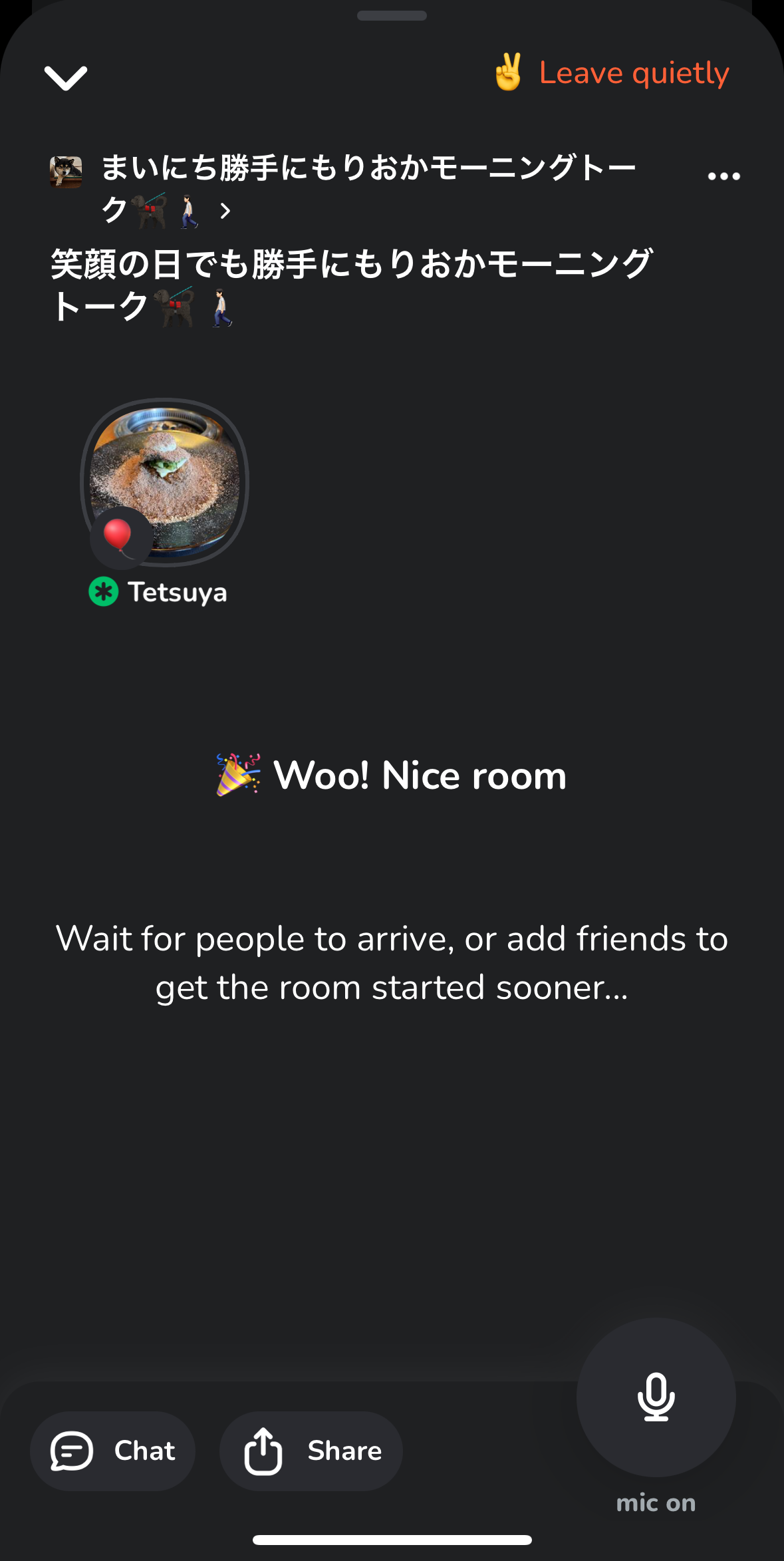Toggle the microphone button
Image resolution: width=784 pixels, height=1561 pixels.
tap(656, 1397)
